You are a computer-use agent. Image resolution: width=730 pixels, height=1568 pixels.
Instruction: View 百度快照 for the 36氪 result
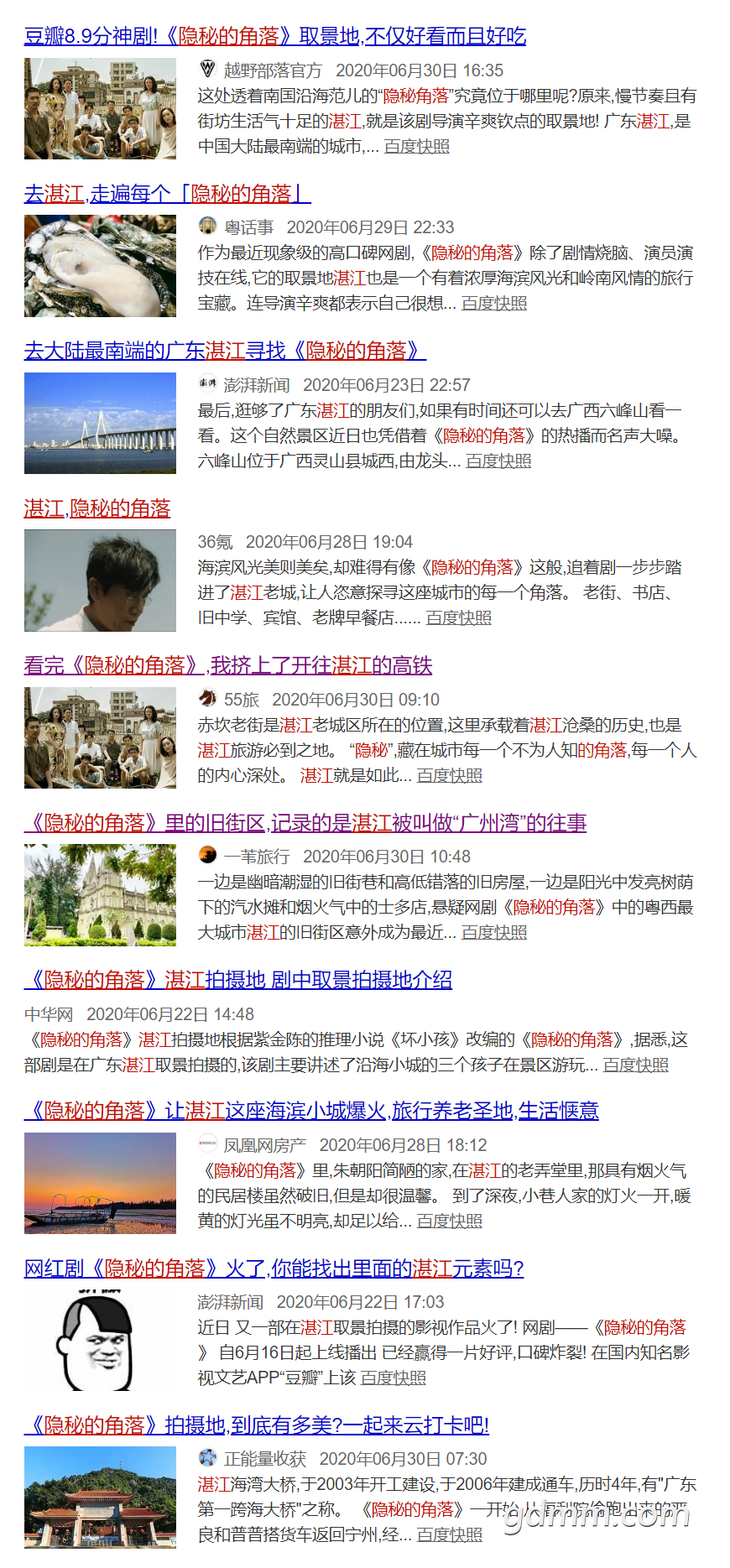tap(458, 617)
